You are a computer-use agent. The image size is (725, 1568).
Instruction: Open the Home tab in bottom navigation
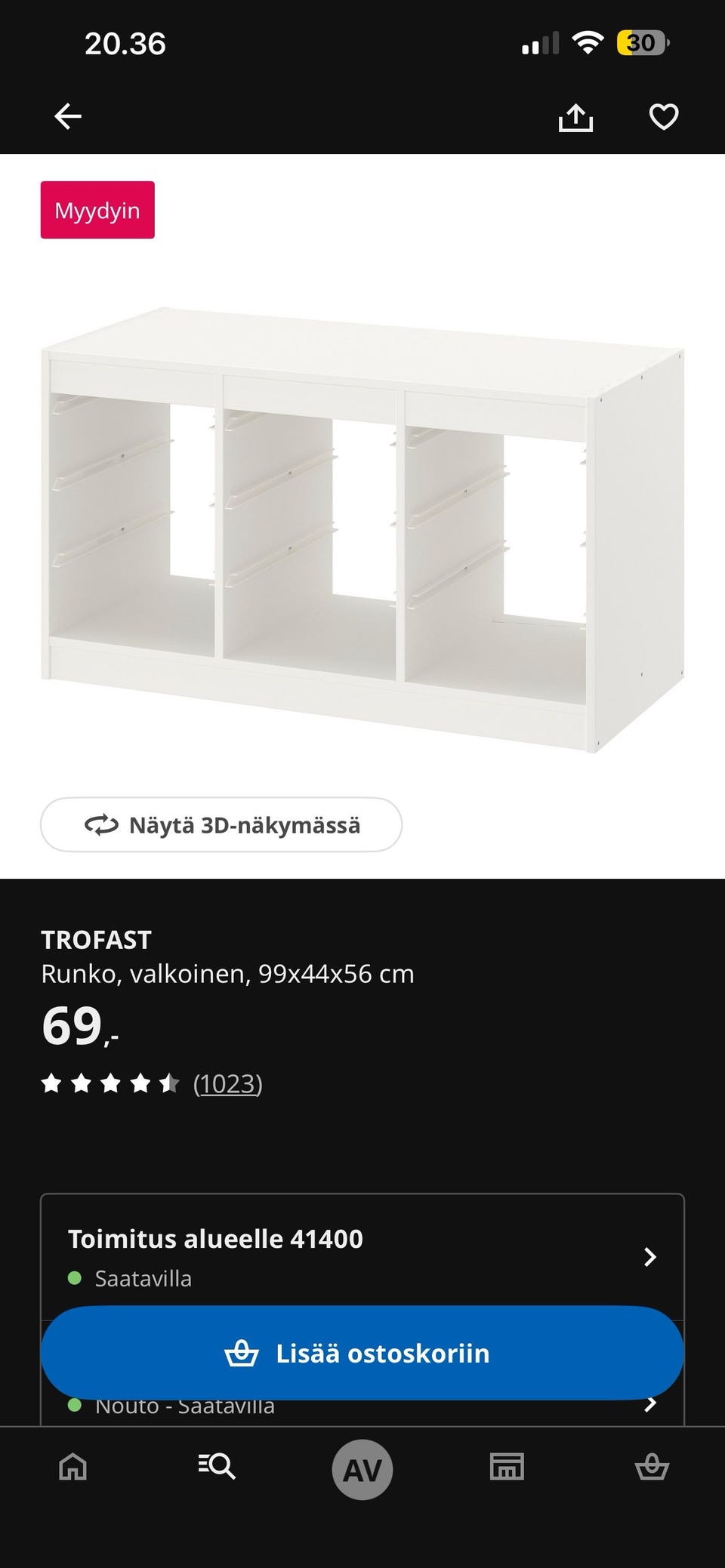pyautogui.click(x=72, y=1468)
